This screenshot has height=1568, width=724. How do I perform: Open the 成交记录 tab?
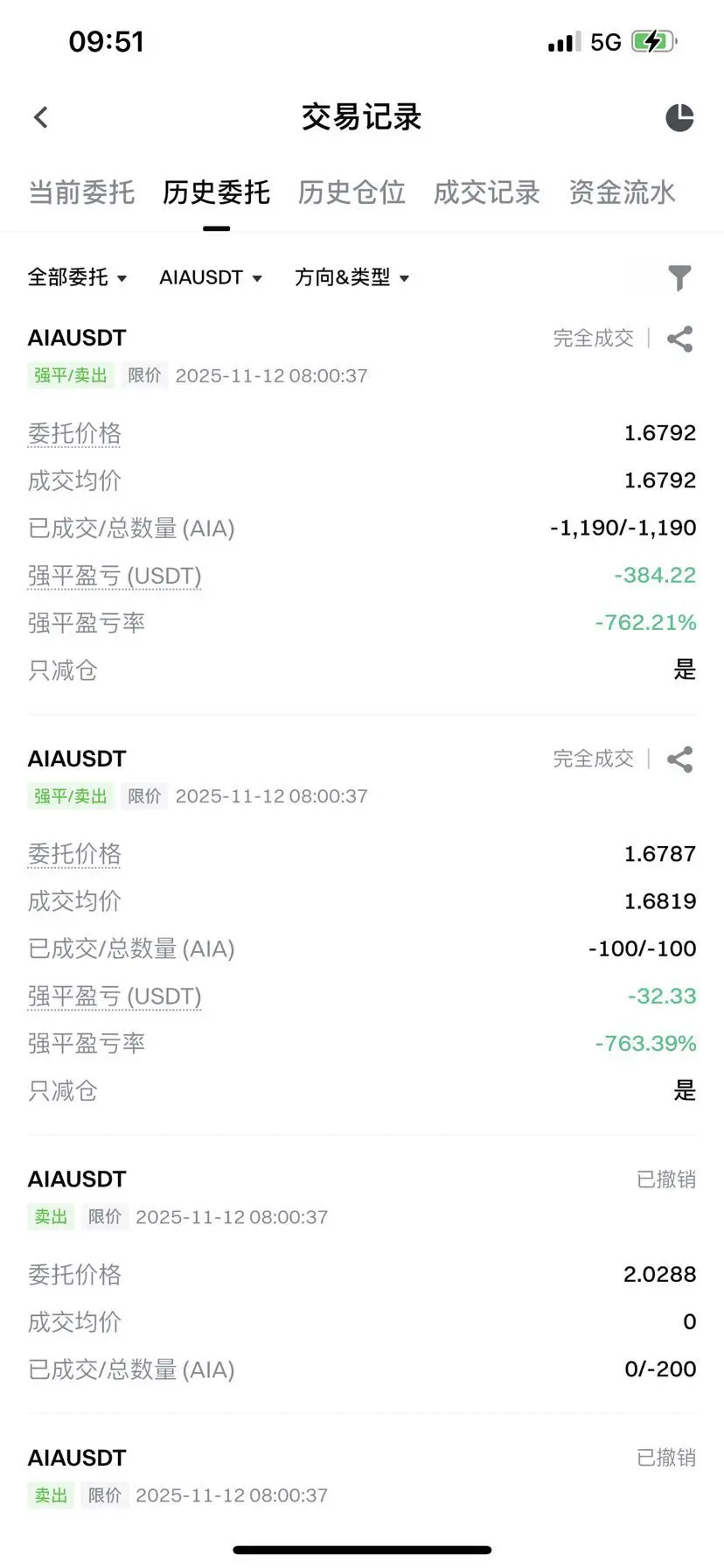point(487,192)
